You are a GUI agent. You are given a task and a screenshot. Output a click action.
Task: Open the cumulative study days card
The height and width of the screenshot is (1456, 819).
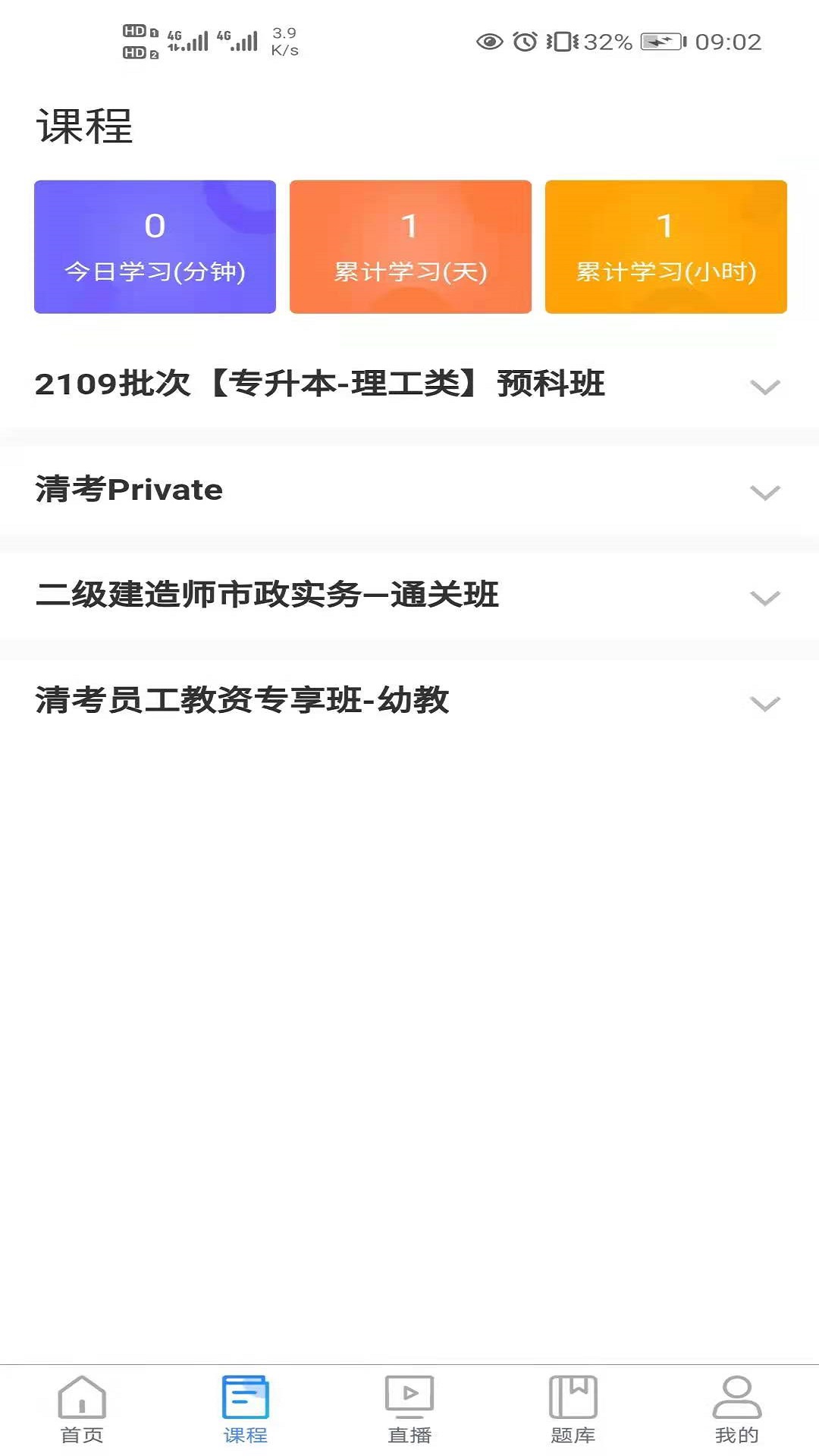[410, 247]
